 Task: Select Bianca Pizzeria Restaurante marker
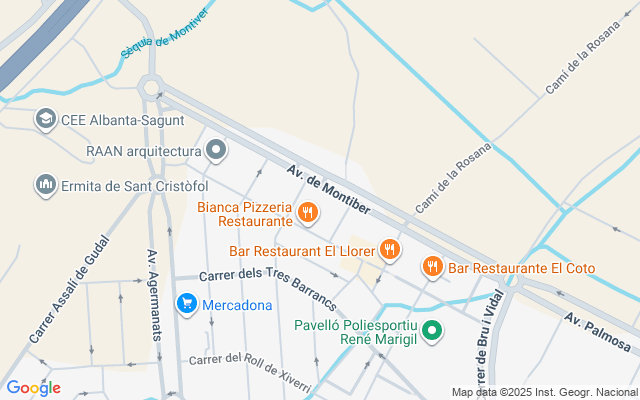pyautogui.click(x=308, y=212)
